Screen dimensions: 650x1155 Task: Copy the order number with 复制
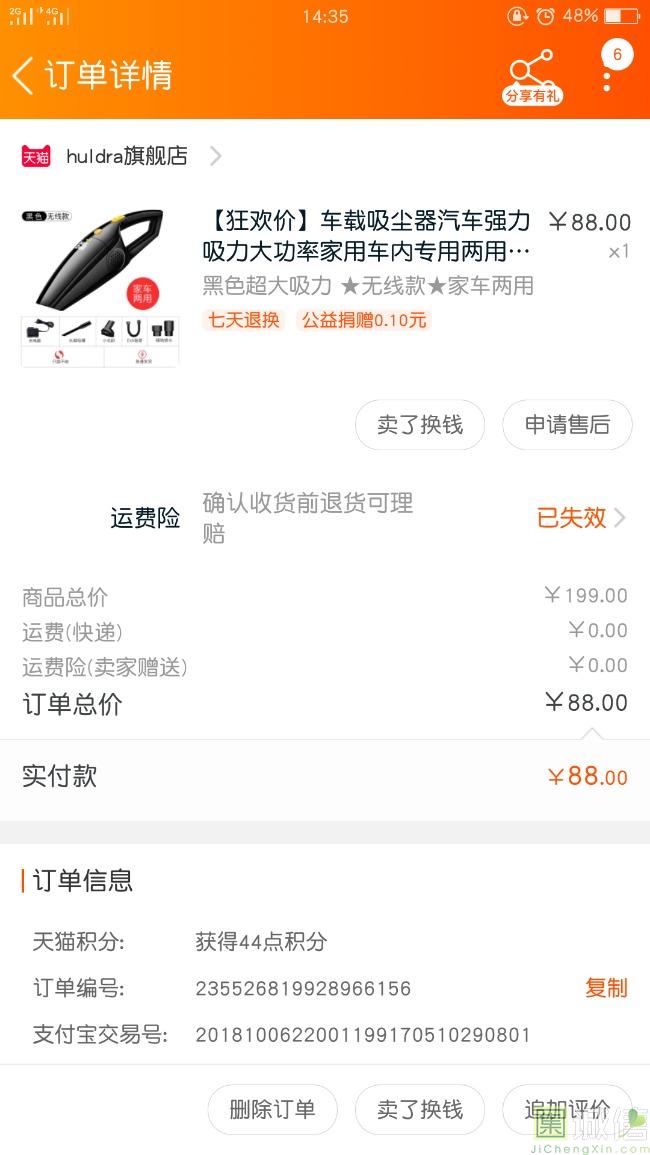point(607,987)
